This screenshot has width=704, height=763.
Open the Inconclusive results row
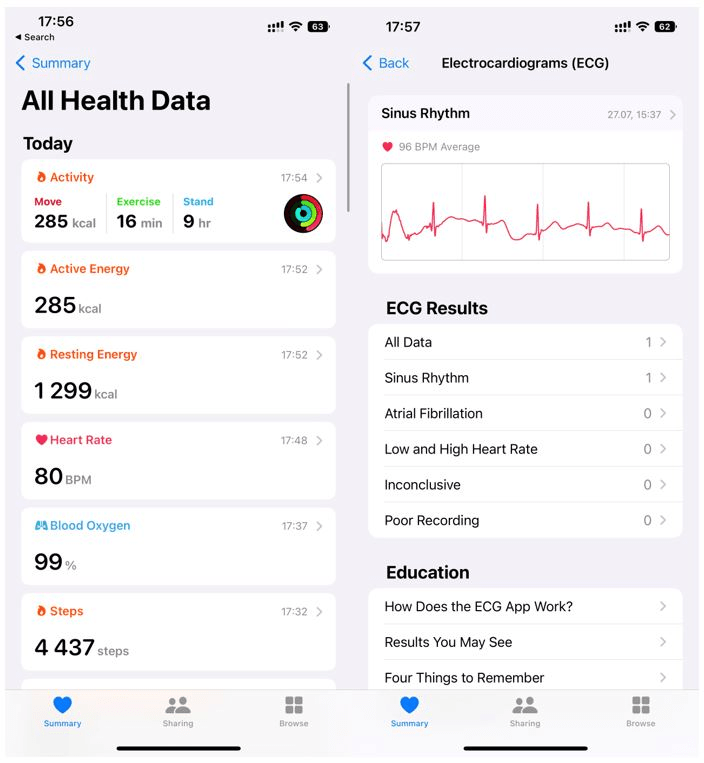tap(525, 485)
